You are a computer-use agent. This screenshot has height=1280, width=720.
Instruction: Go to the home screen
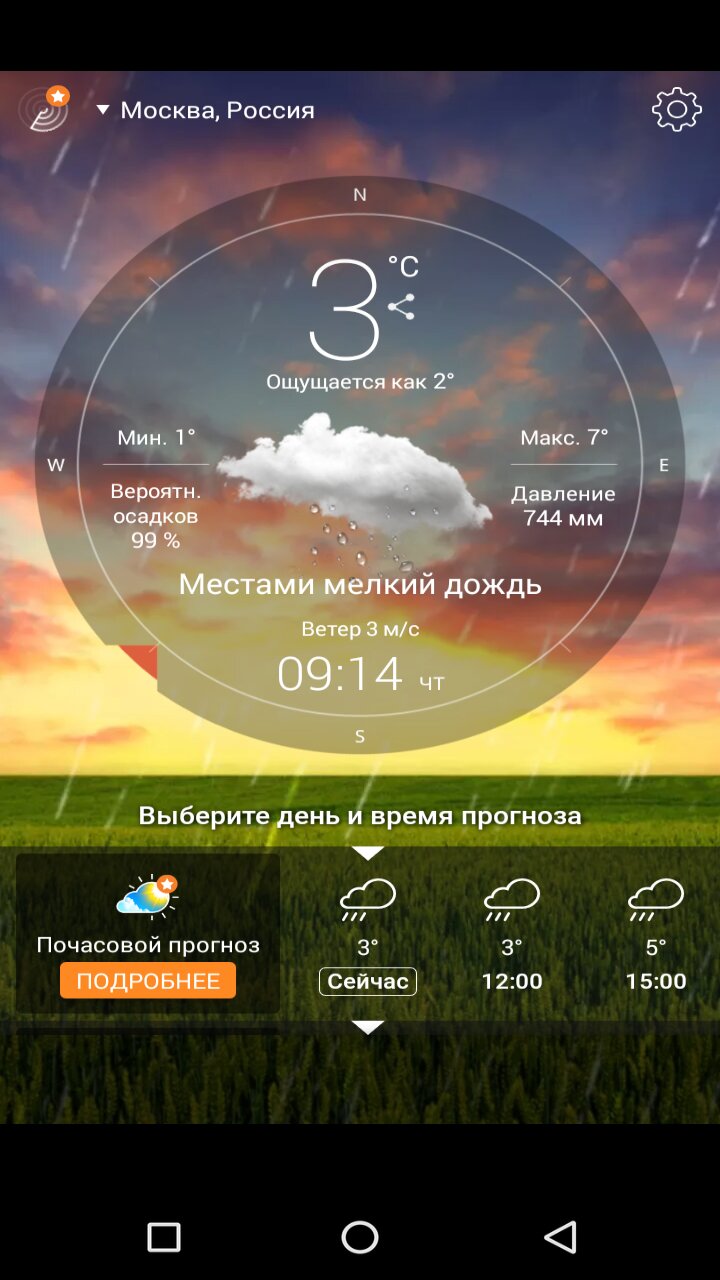pos(360,1237)
